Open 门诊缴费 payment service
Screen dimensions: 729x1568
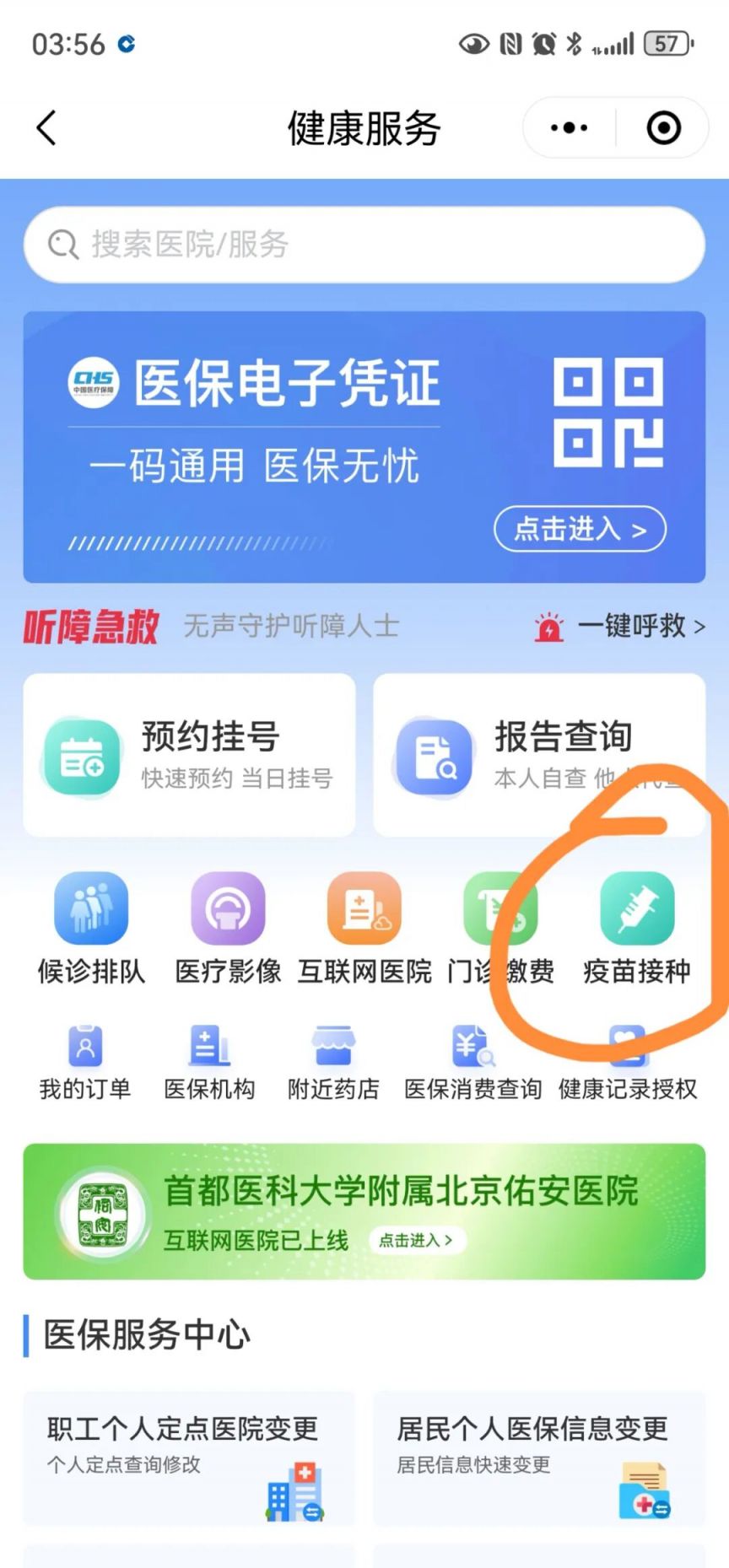(x=500, y=928)
